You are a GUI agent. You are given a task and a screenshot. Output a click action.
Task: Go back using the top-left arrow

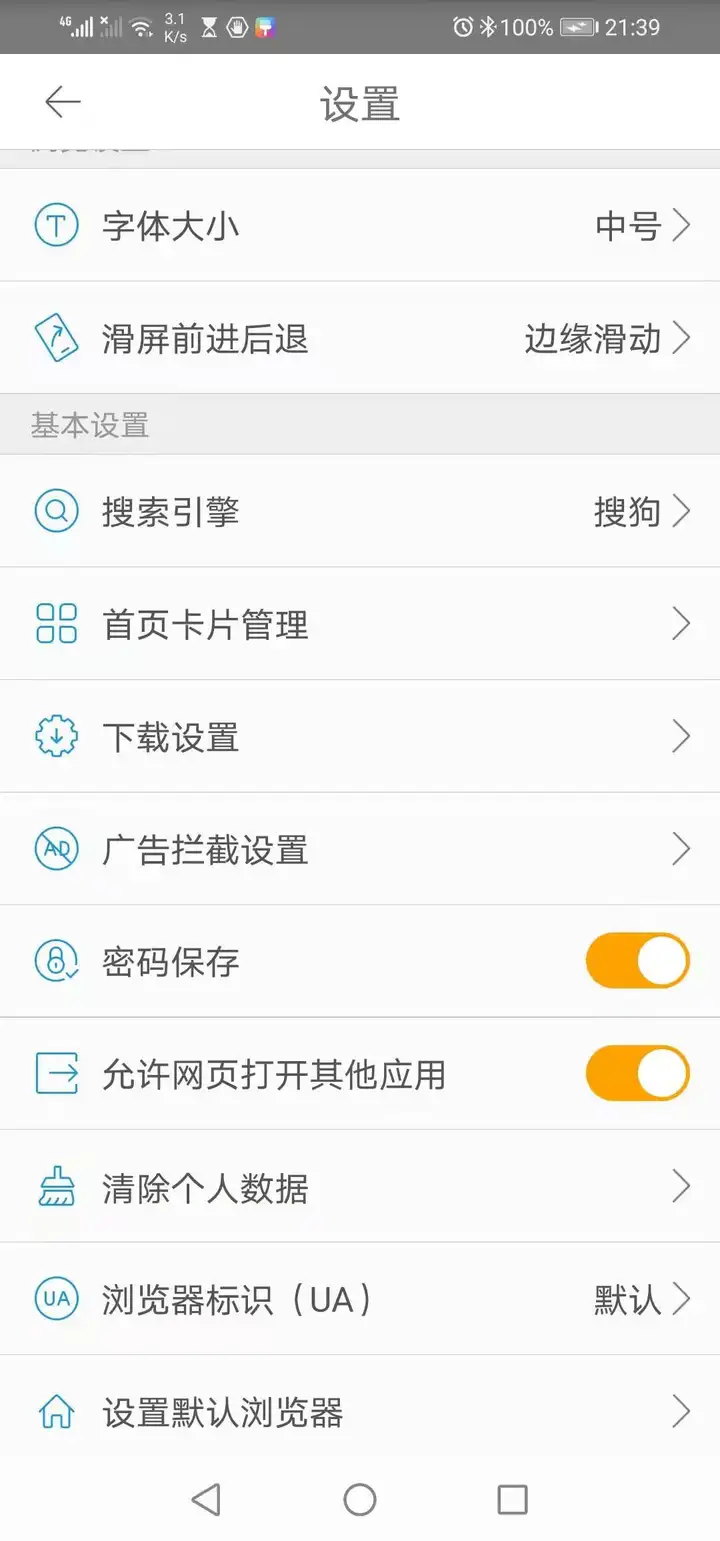pos(62,102)
